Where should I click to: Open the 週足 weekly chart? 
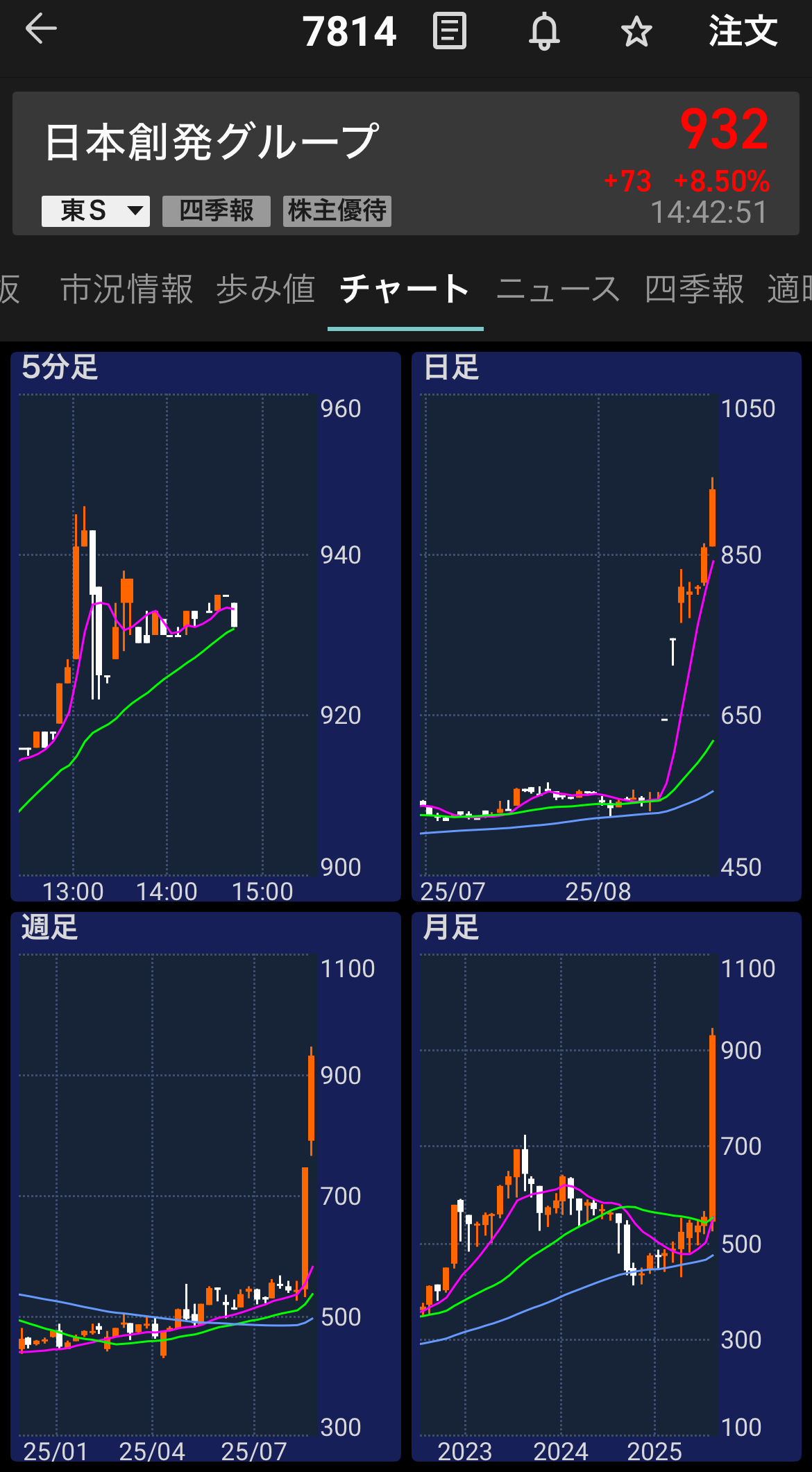coord(205,1187)
